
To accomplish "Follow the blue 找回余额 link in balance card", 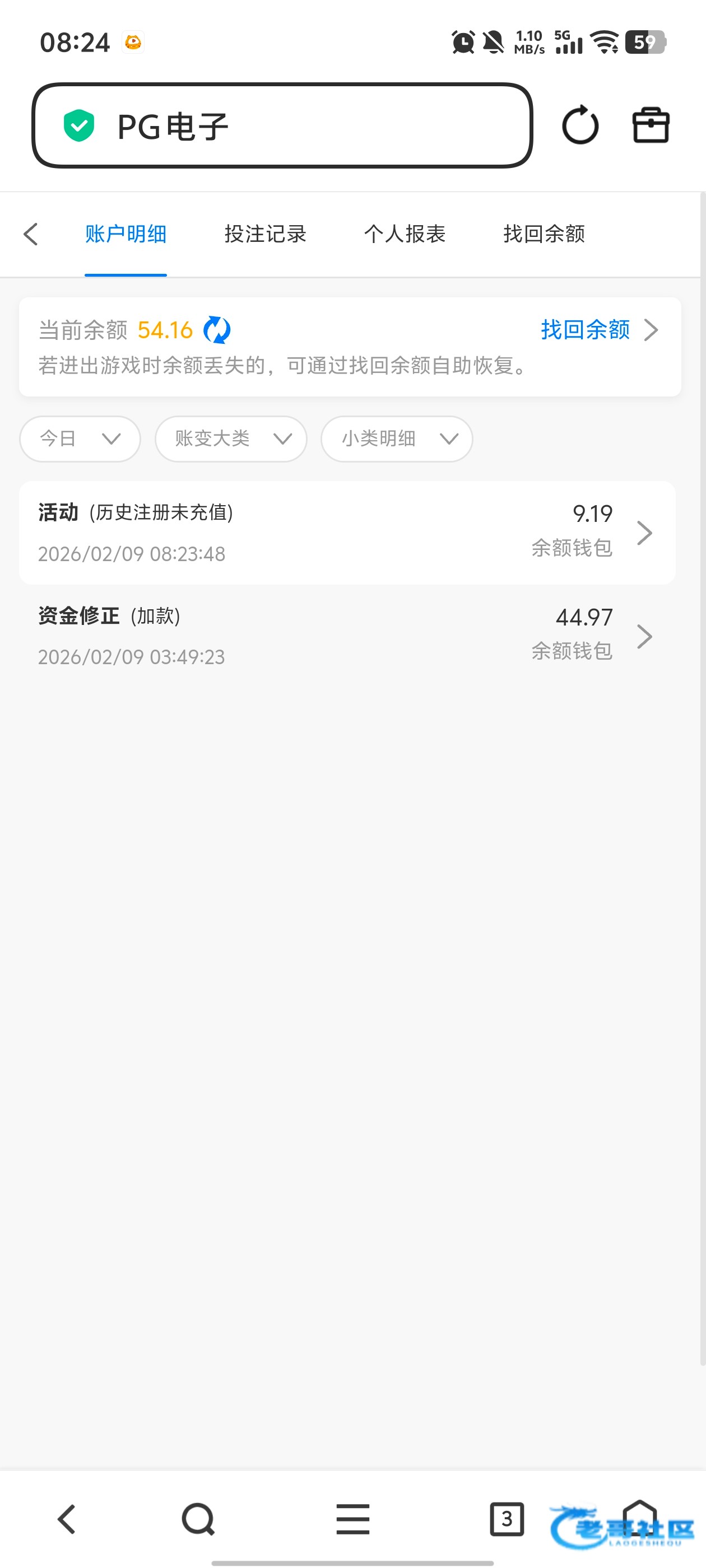I will [x=586, y=330].
